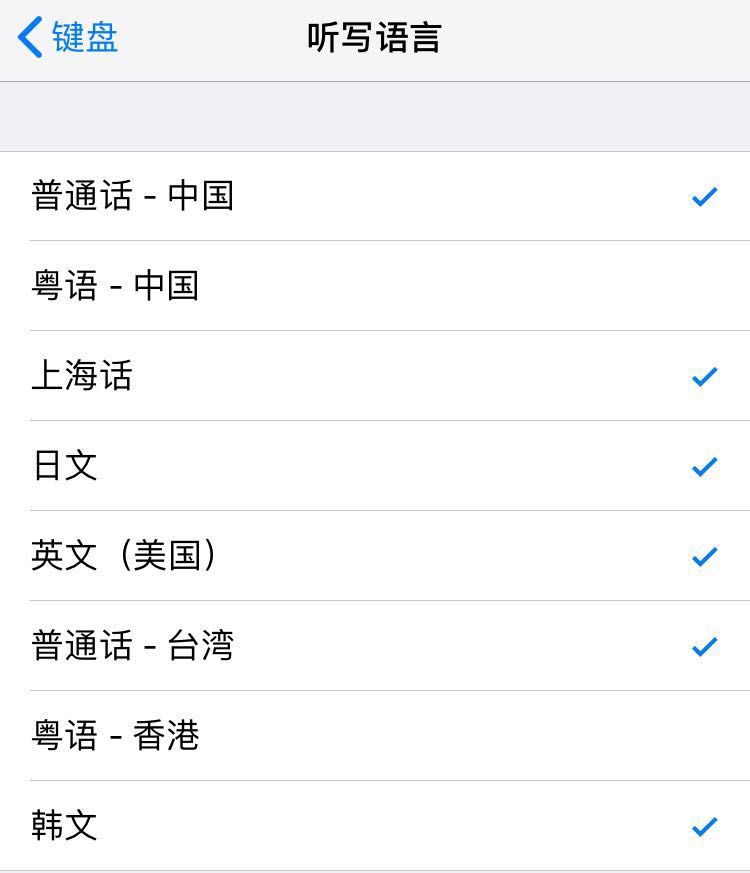Screen dimensions: 750x873
Task: Tap the checkmark beside 韩文
Action: (704, 826)
